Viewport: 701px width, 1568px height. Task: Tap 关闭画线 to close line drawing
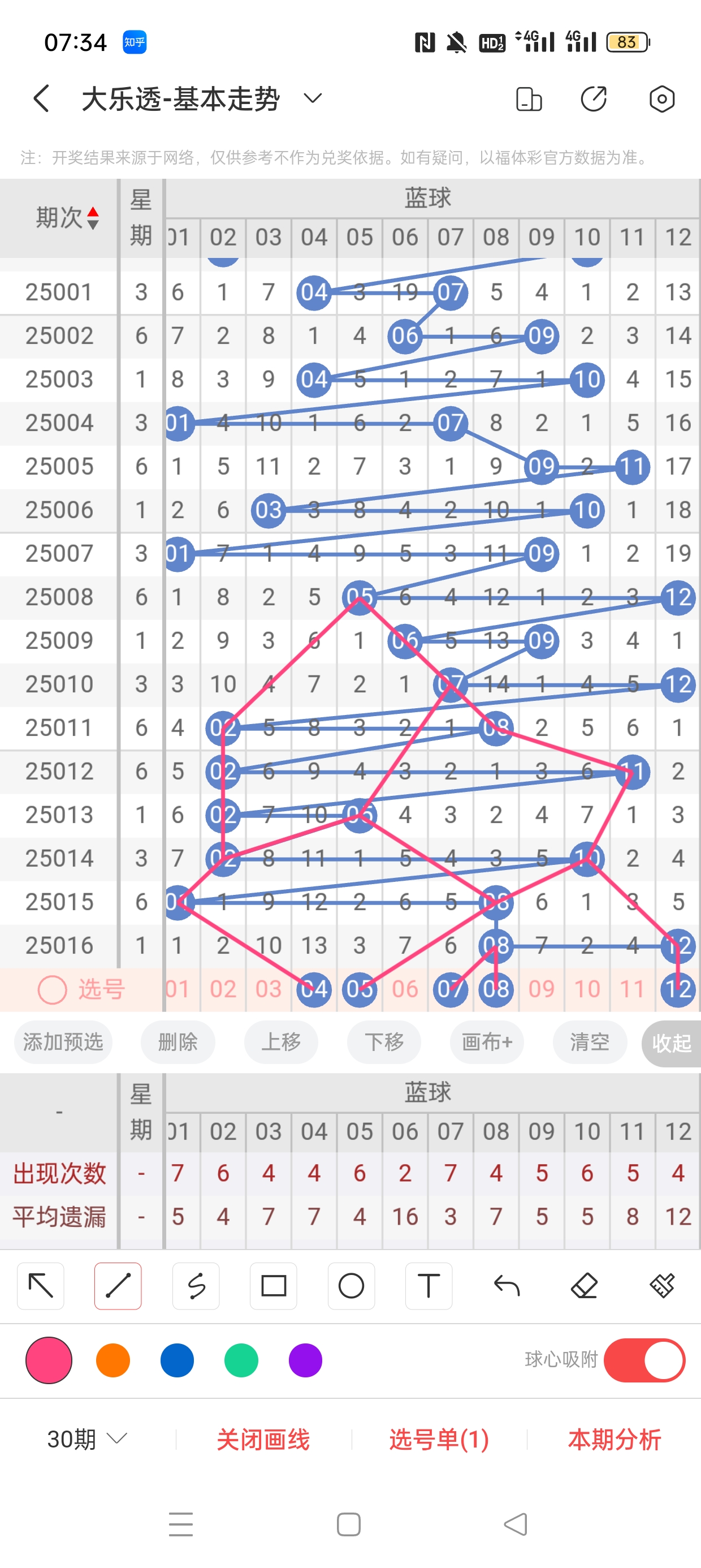263,1440
